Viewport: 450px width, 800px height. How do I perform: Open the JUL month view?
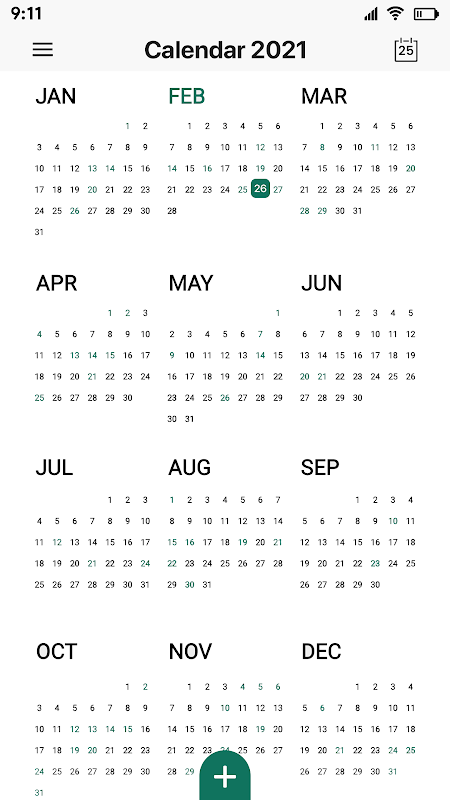(54, 467)
